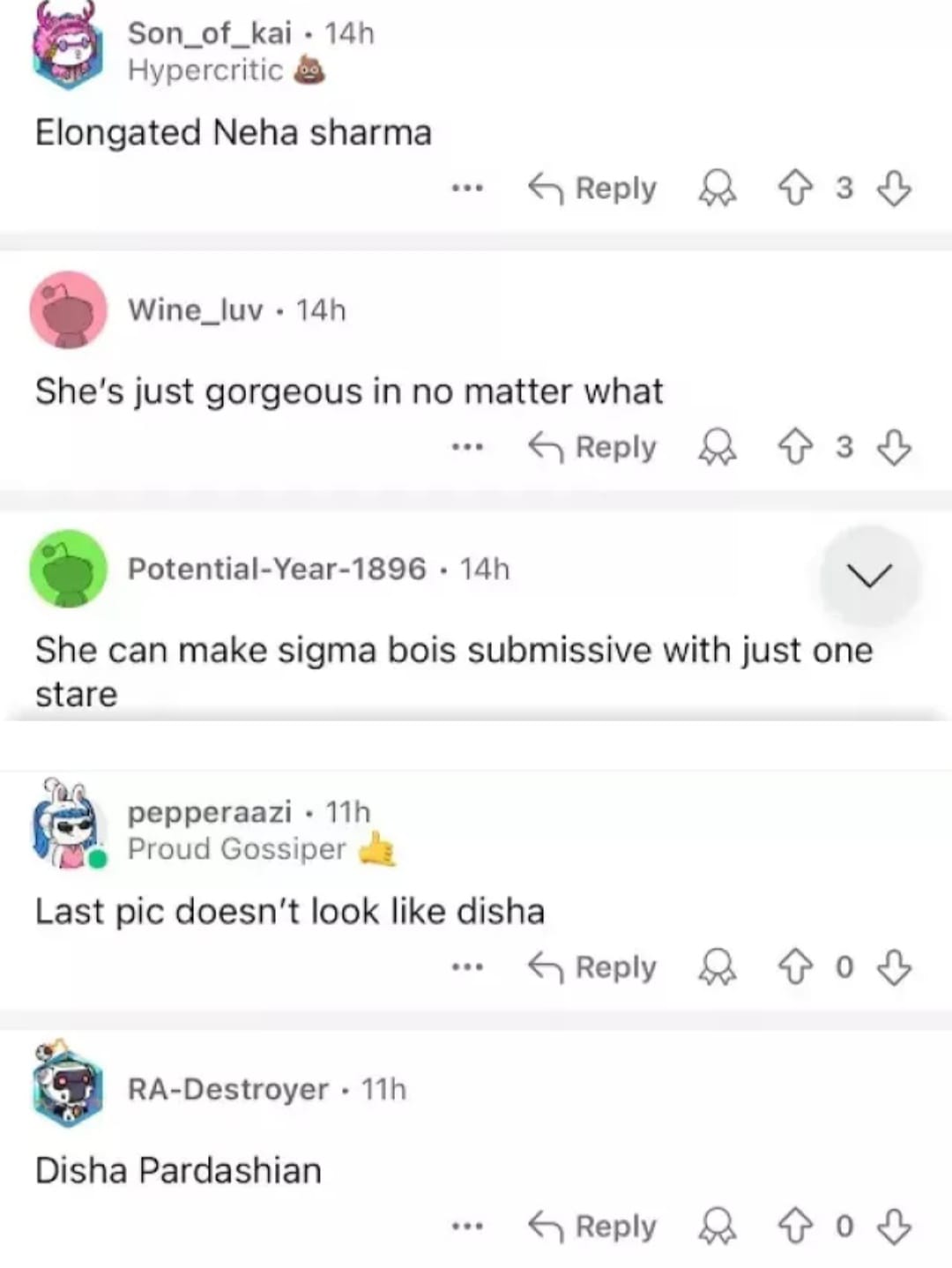Viewport: 952px width, 1268px height.
Task: Open pepperaazi's user profile
Action: [x=209, y=812]
